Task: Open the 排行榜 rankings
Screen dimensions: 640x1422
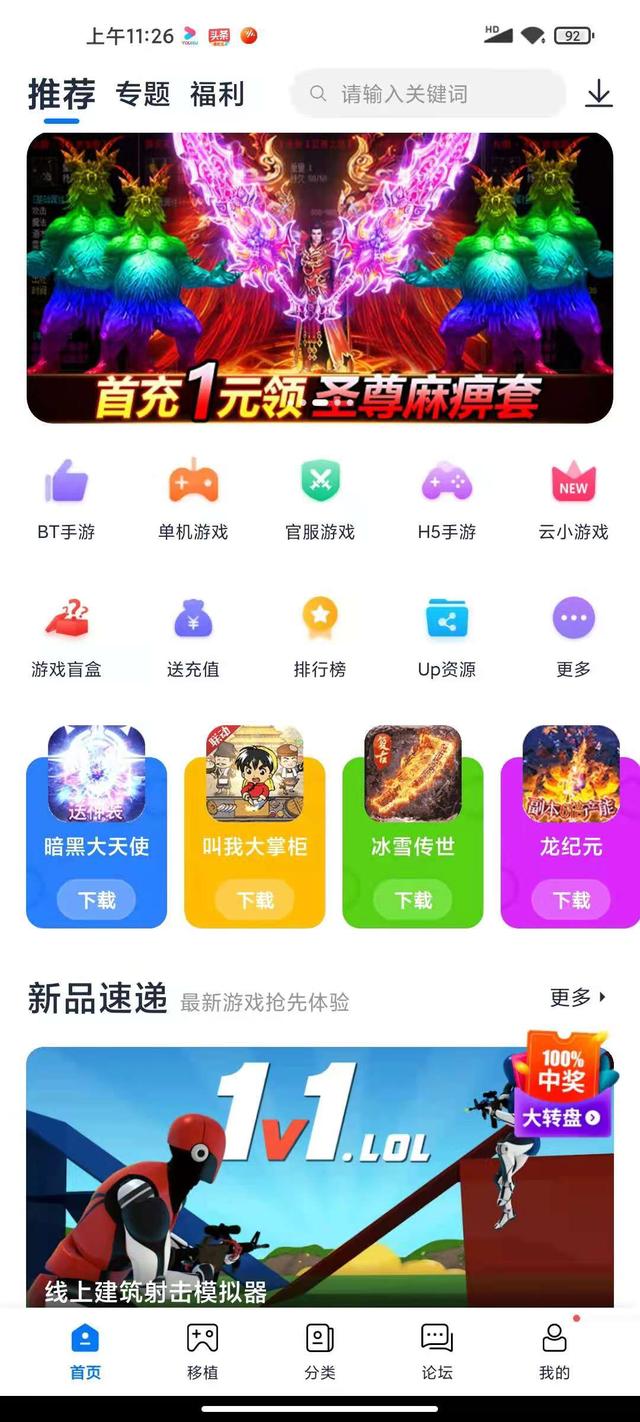Action: click(320, 637)
